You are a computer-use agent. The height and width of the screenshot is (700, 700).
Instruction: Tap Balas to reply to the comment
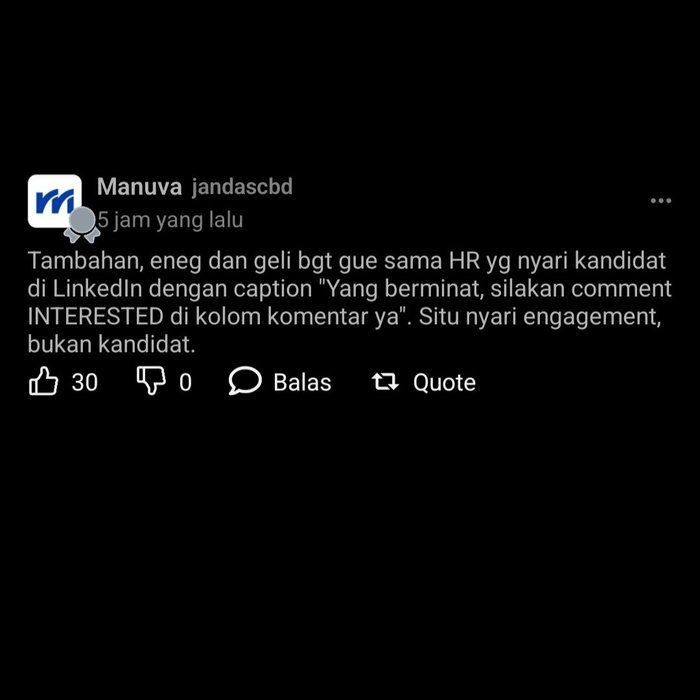(x=280, y=382)
